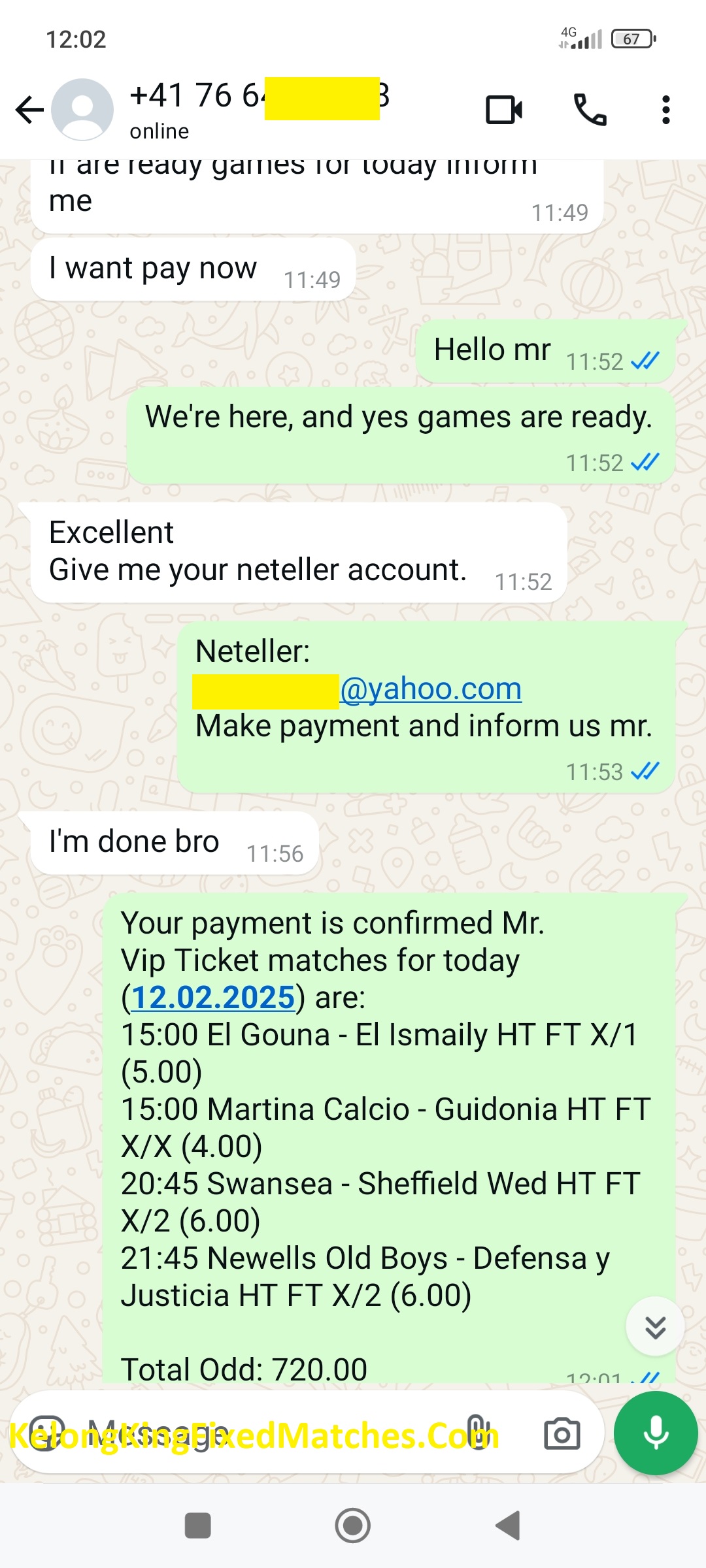Open the emoji picker
The image size is (706, 1568).
pos(47,1434)
